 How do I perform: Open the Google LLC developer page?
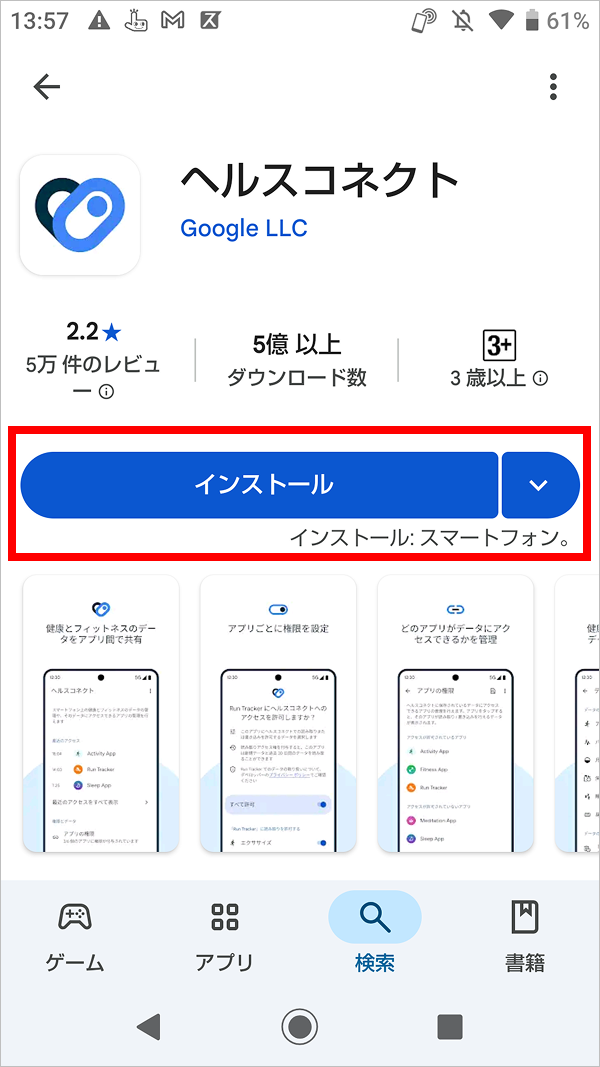pyautogui.click(x=243, y=228)
